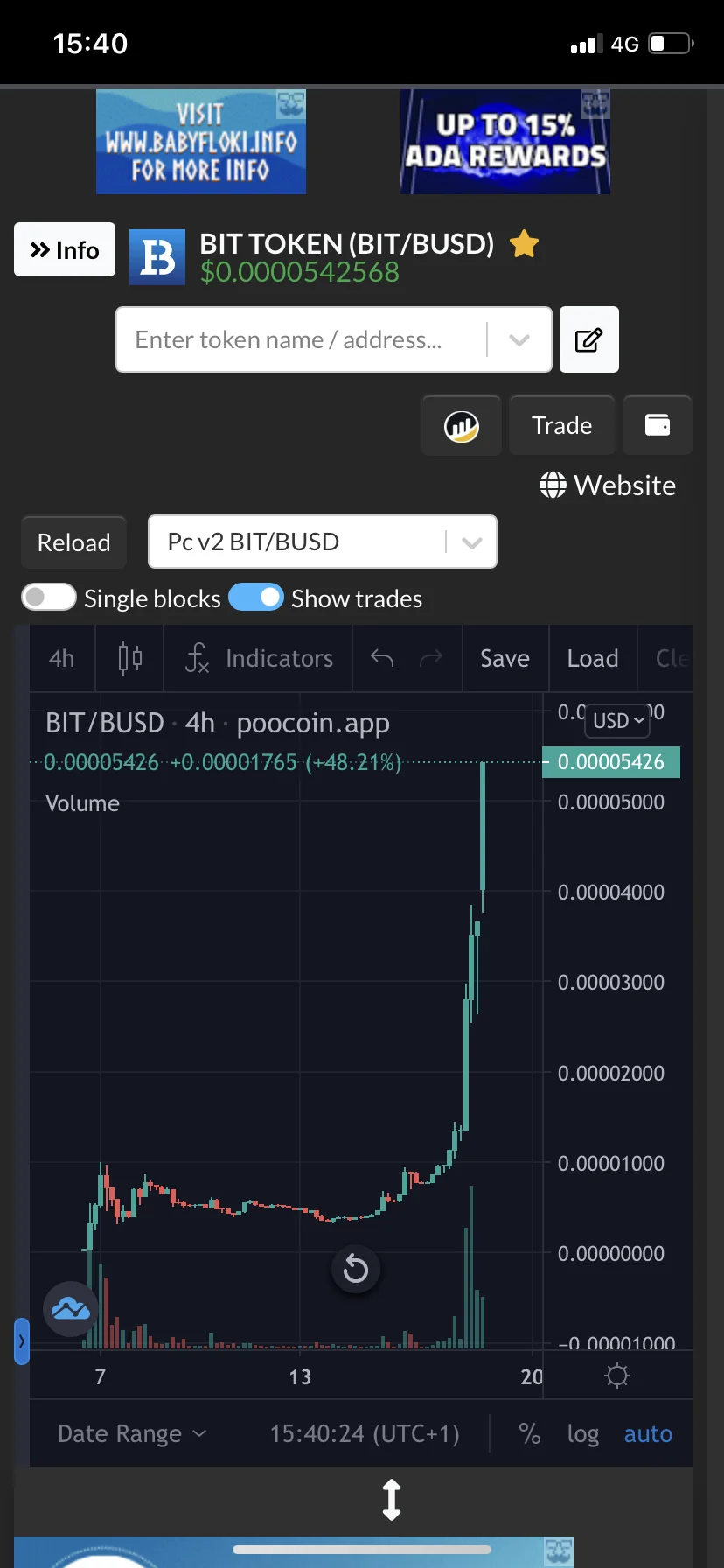Expand the Date Range menu
The image size is (724, 1568).
point(132,1433)
